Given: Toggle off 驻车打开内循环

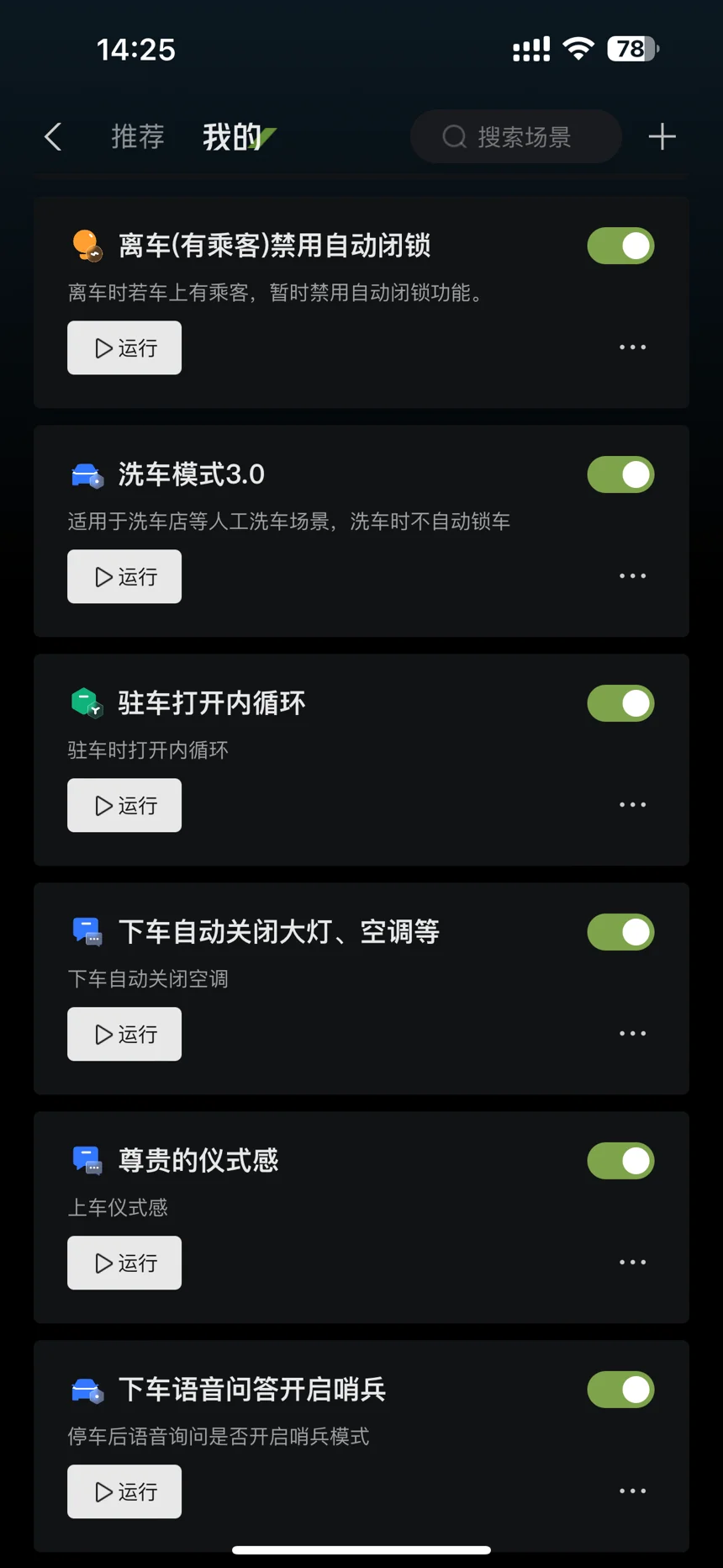Looking at the screenshot, I should 620,704.
